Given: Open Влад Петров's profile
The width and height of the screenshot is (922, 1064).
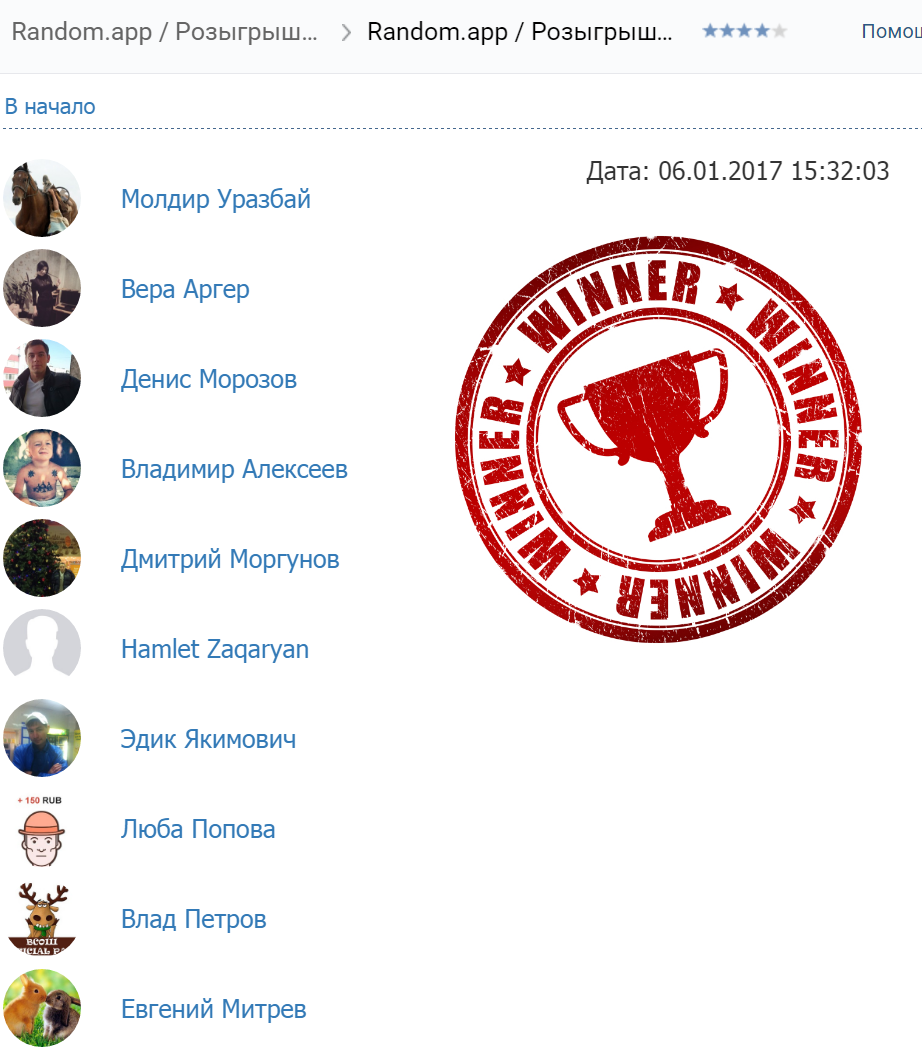Looking at the screenshot, I should tap(193, 919).
